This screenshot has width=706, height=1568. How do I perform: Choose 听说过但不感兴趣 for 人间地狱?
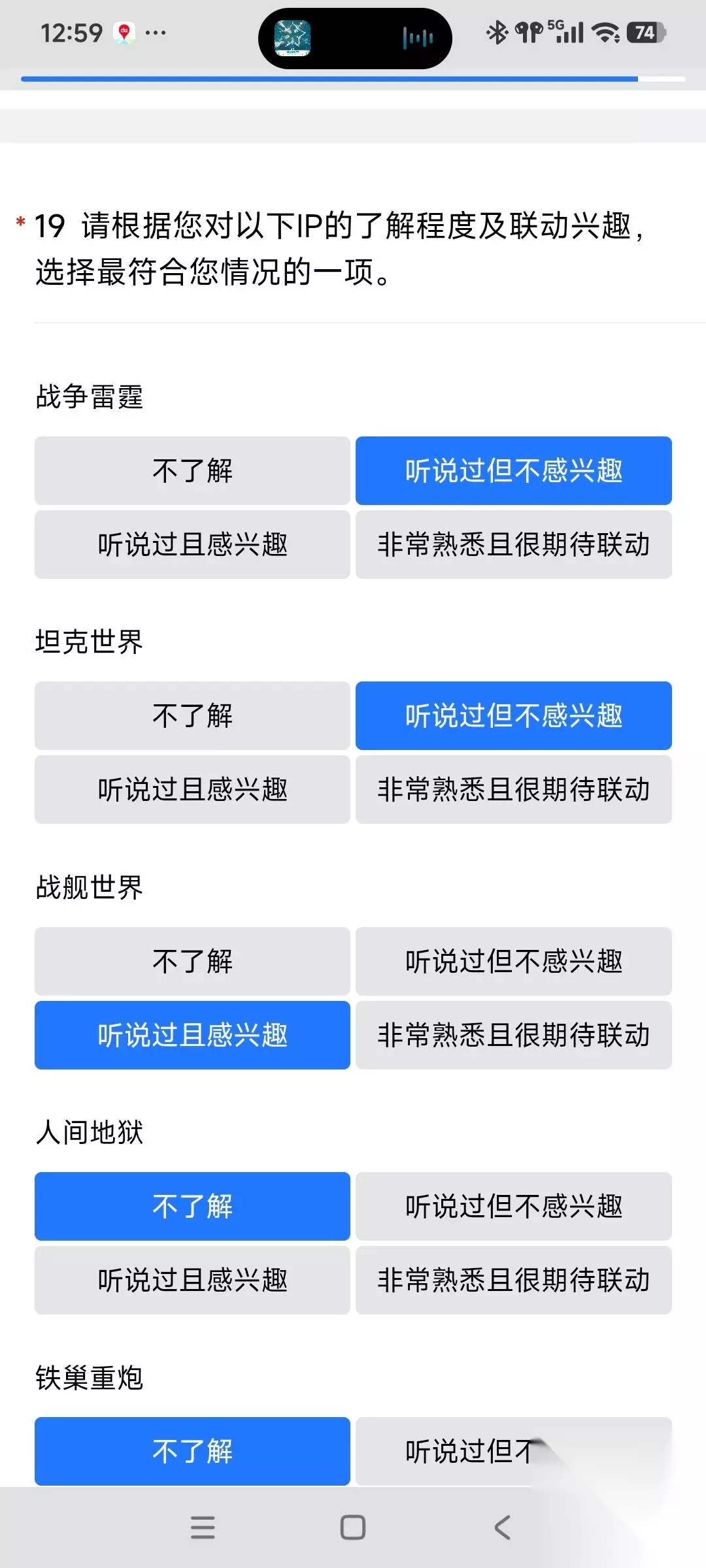click(x=514, y=1206)
